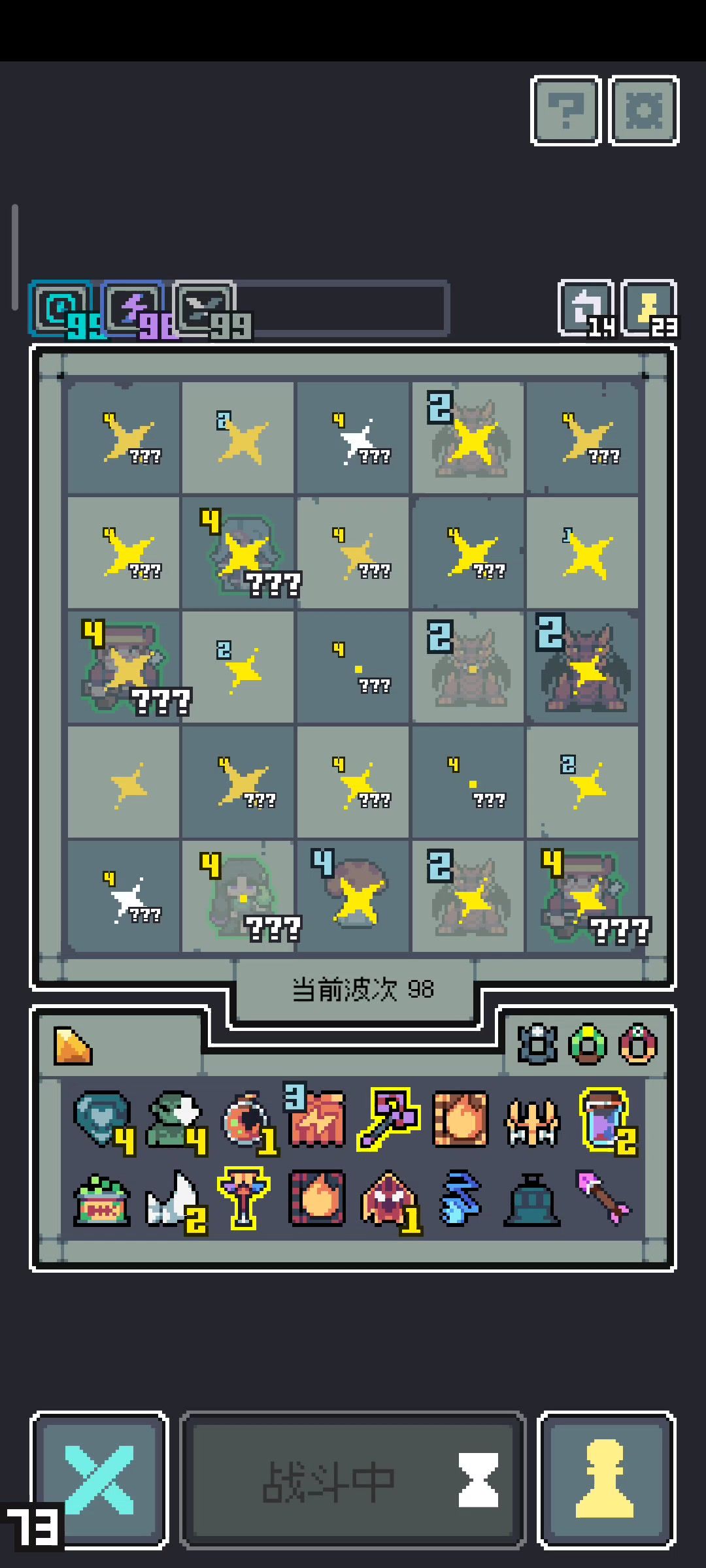Select the pink shovel item
This screenshot has width=706, height=1568.
605,1198
